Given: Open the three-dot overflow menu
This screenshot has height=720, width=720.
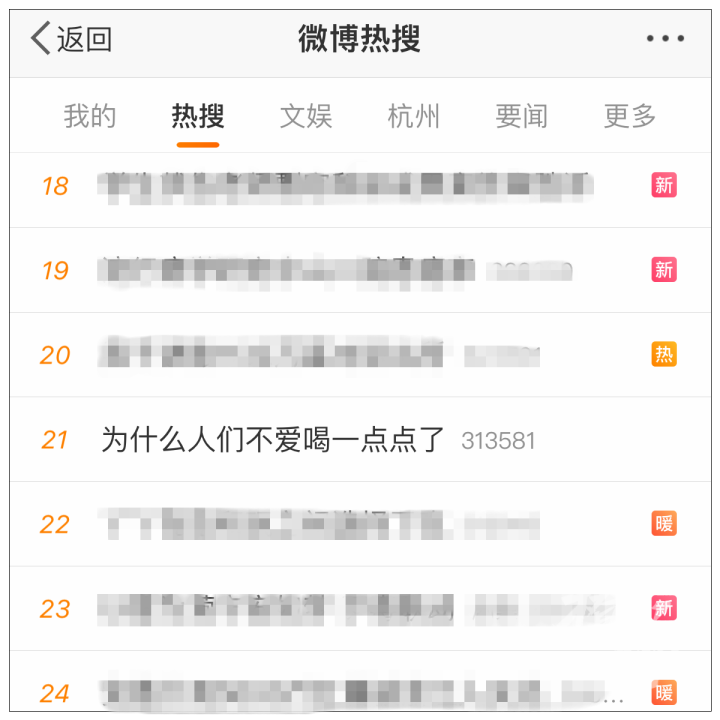Looking at the screenshot, I should [665, 39].
